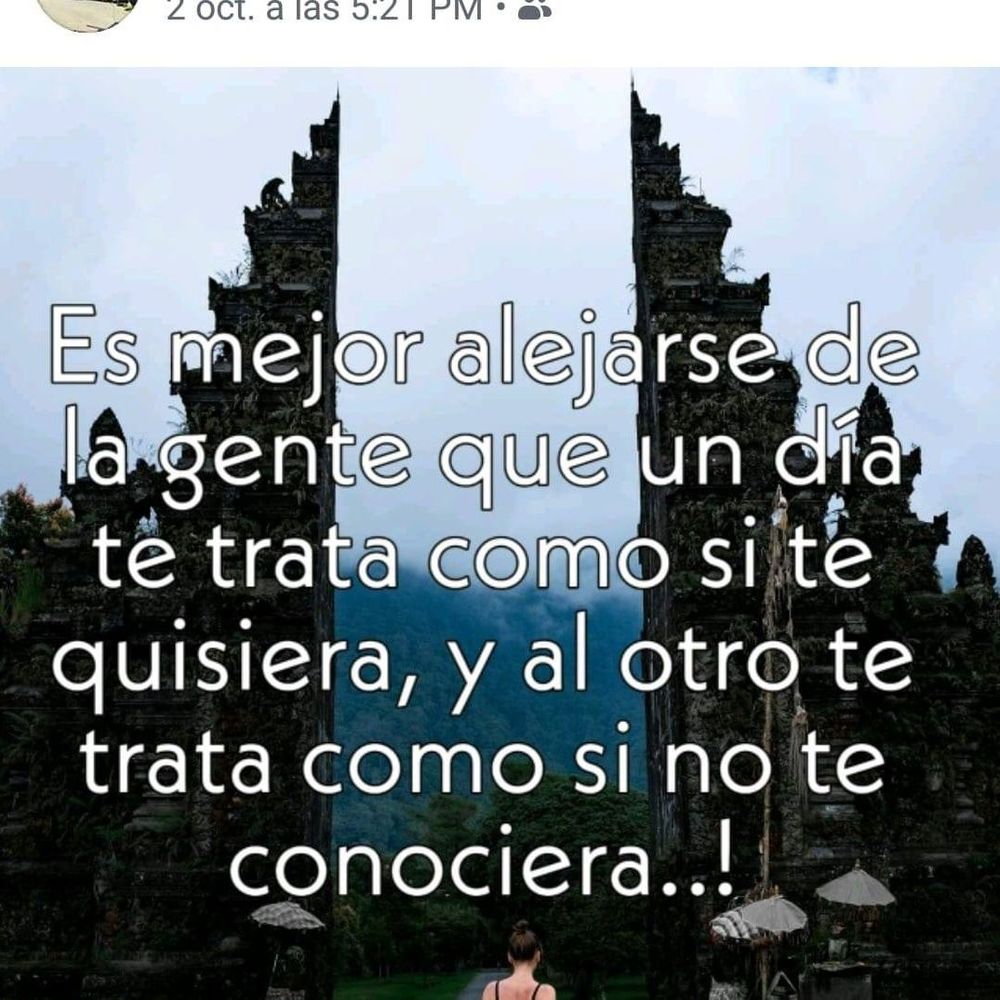Open the poster's profile picture

(88, 10)
